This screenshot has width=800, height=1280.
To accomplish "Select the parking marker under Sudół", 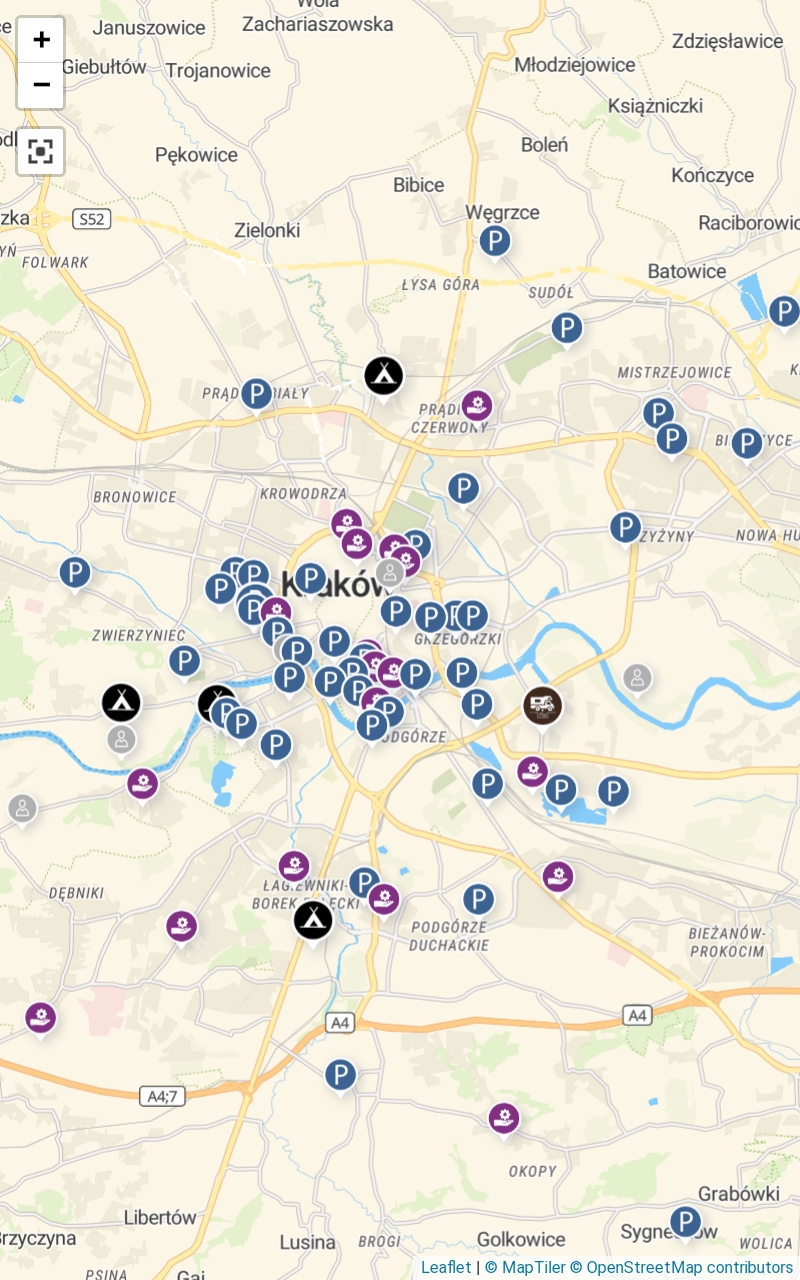I will [567, 328].
